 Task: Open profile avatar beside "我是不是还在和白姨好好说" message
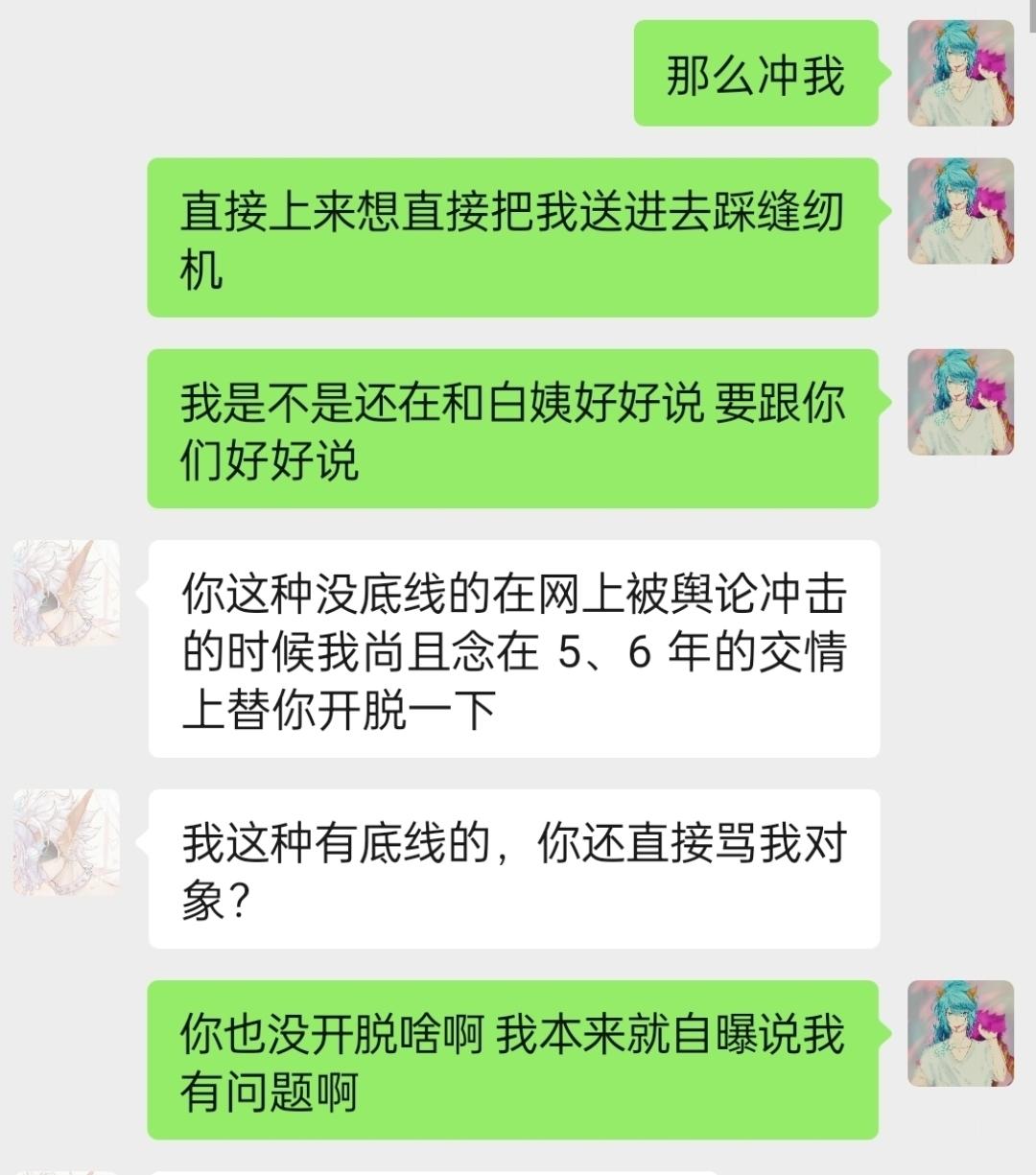coord(960,402)
